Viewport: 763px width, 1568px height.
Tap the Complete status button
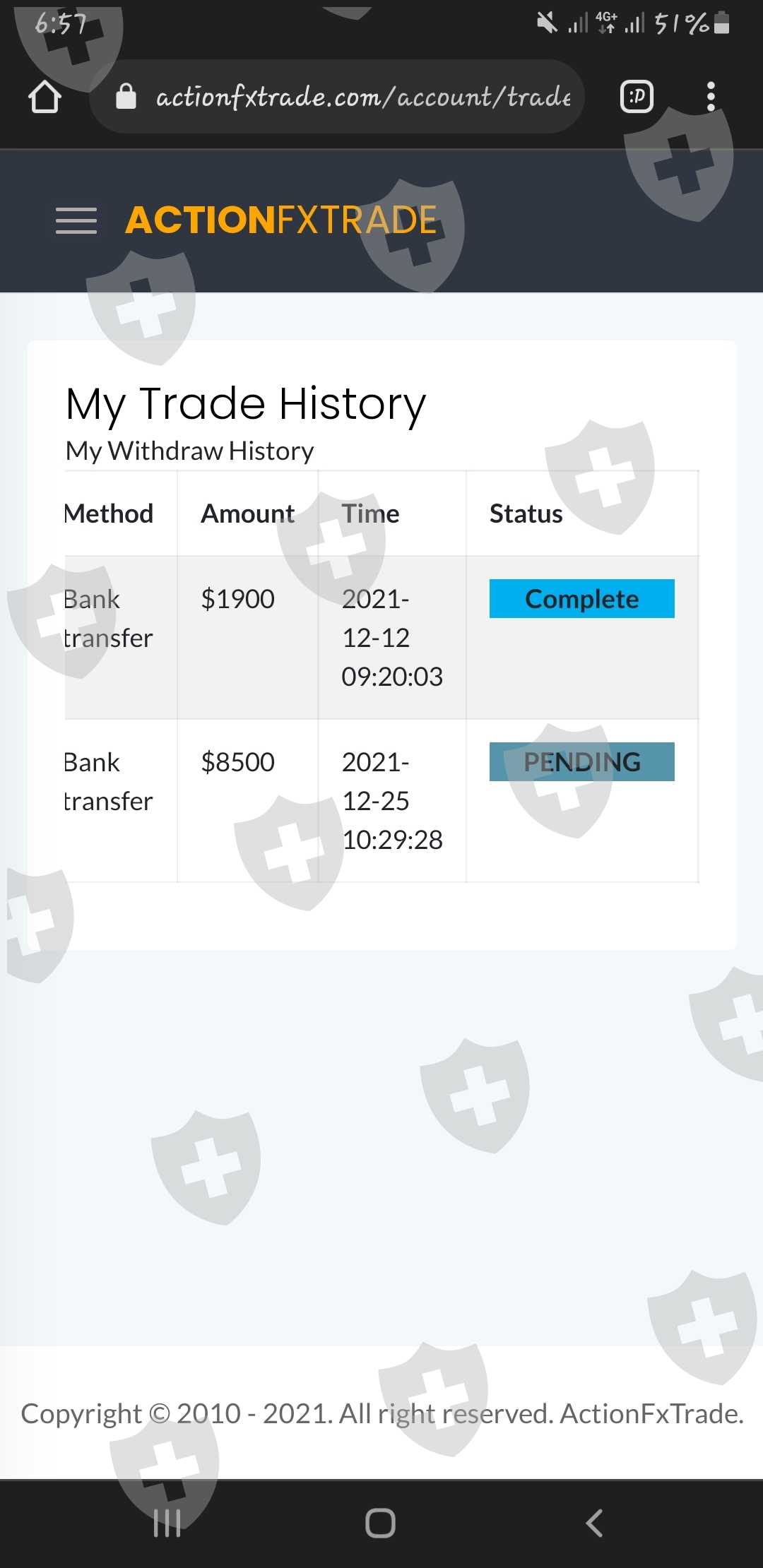(x=581, y=599)
